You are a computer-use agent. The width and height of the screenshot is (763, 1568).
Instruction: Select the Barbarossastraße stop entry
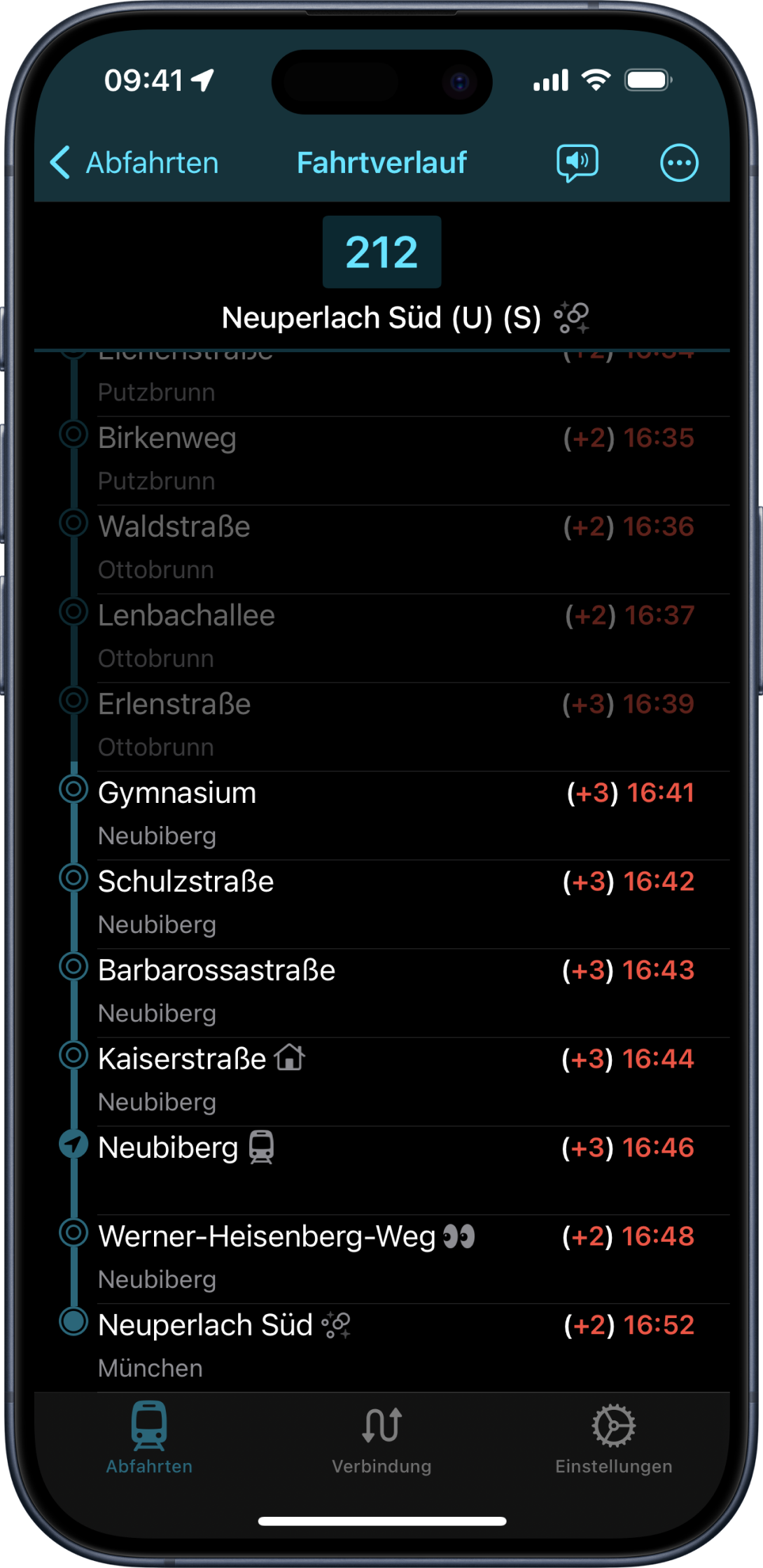coord(217,969)
